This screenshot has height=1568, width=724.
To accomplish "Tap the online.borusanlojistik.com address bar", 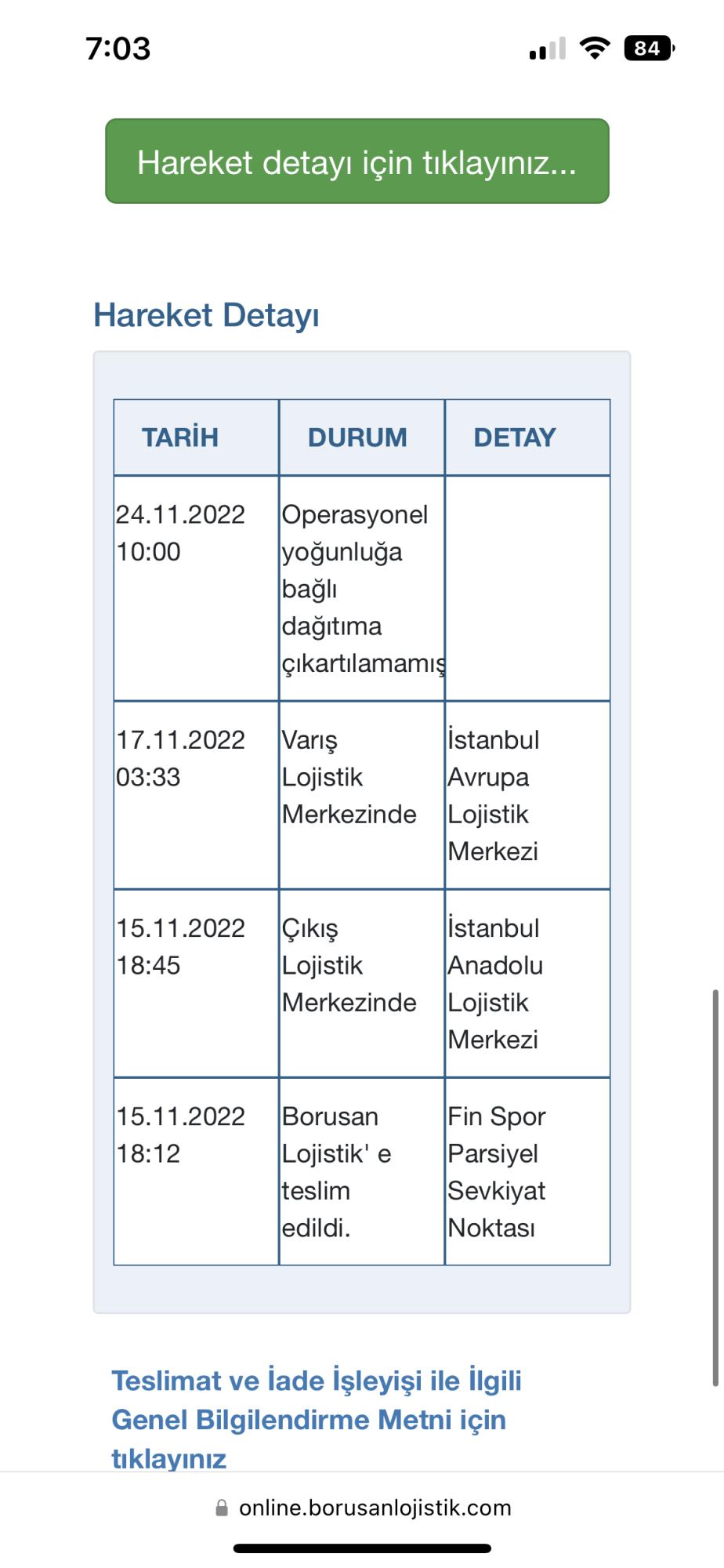I will (363, 1508).
